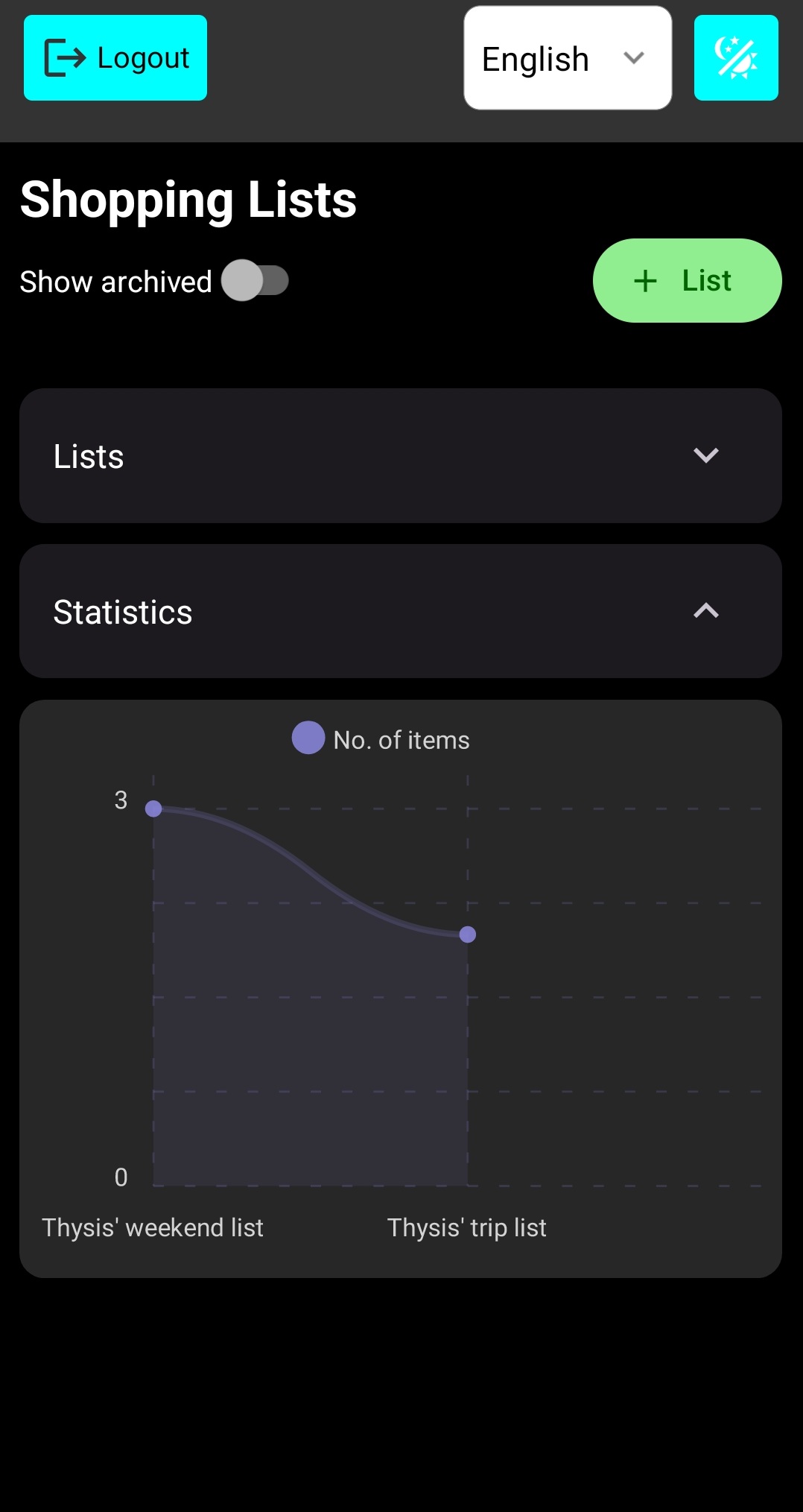
Task: Click the purple legend dot for No. of items
Action: [x=308, y=738]
